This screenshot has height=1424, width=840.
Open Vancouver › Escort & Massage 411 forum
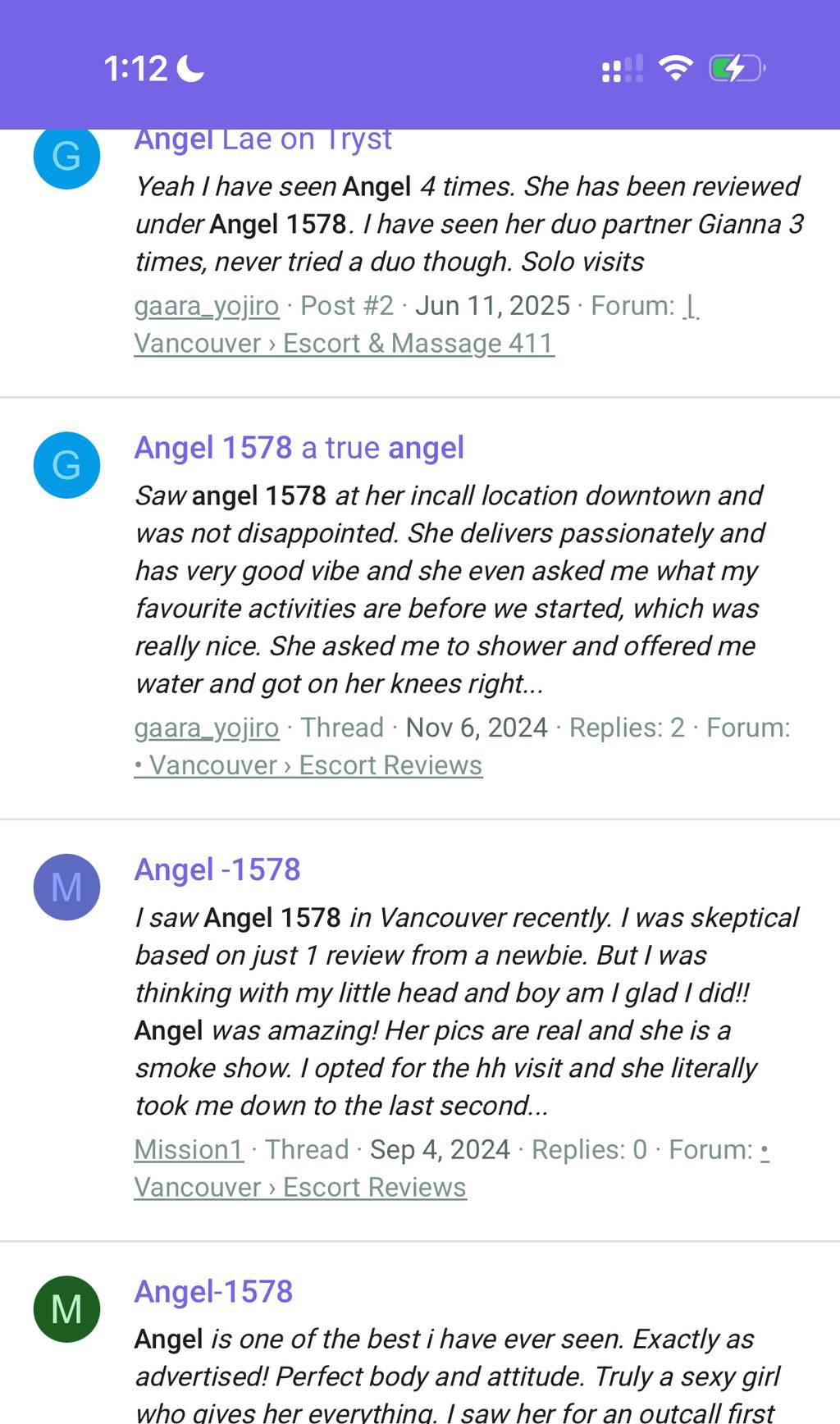coord(344,343)
